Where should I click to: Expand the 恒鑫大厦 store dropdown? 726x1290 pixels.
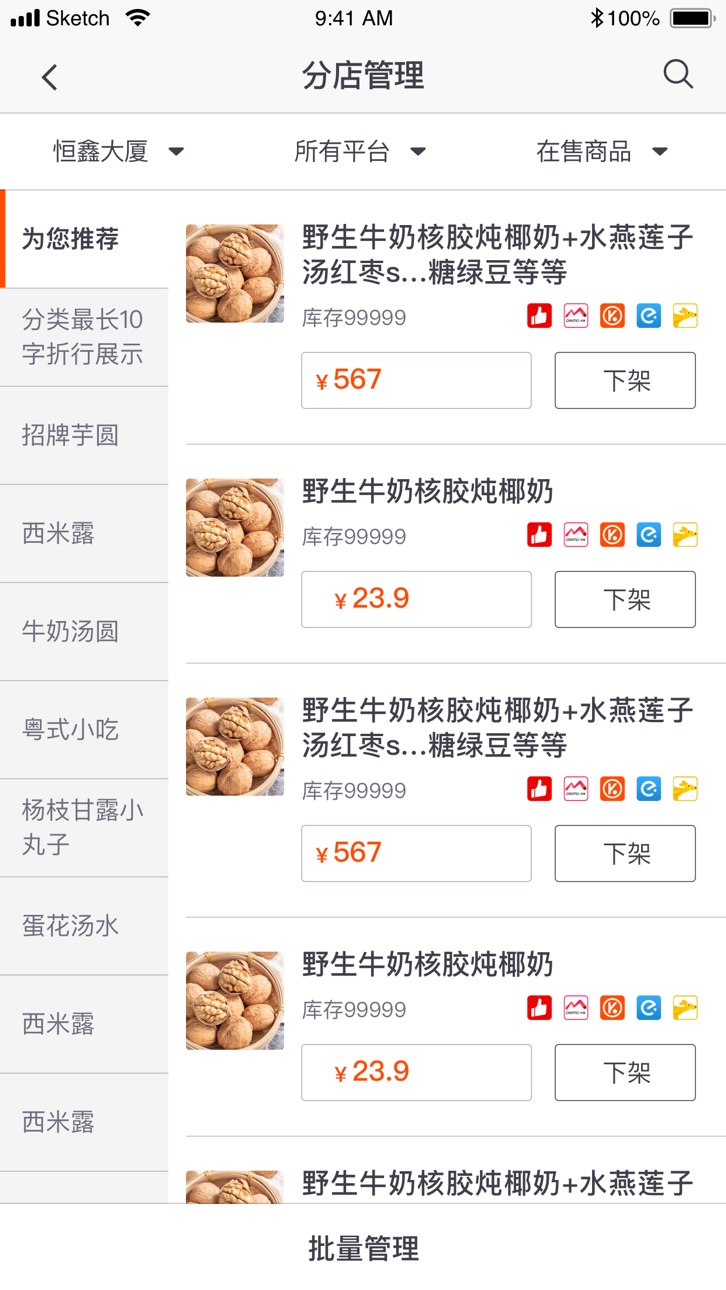tap(119, 152)
